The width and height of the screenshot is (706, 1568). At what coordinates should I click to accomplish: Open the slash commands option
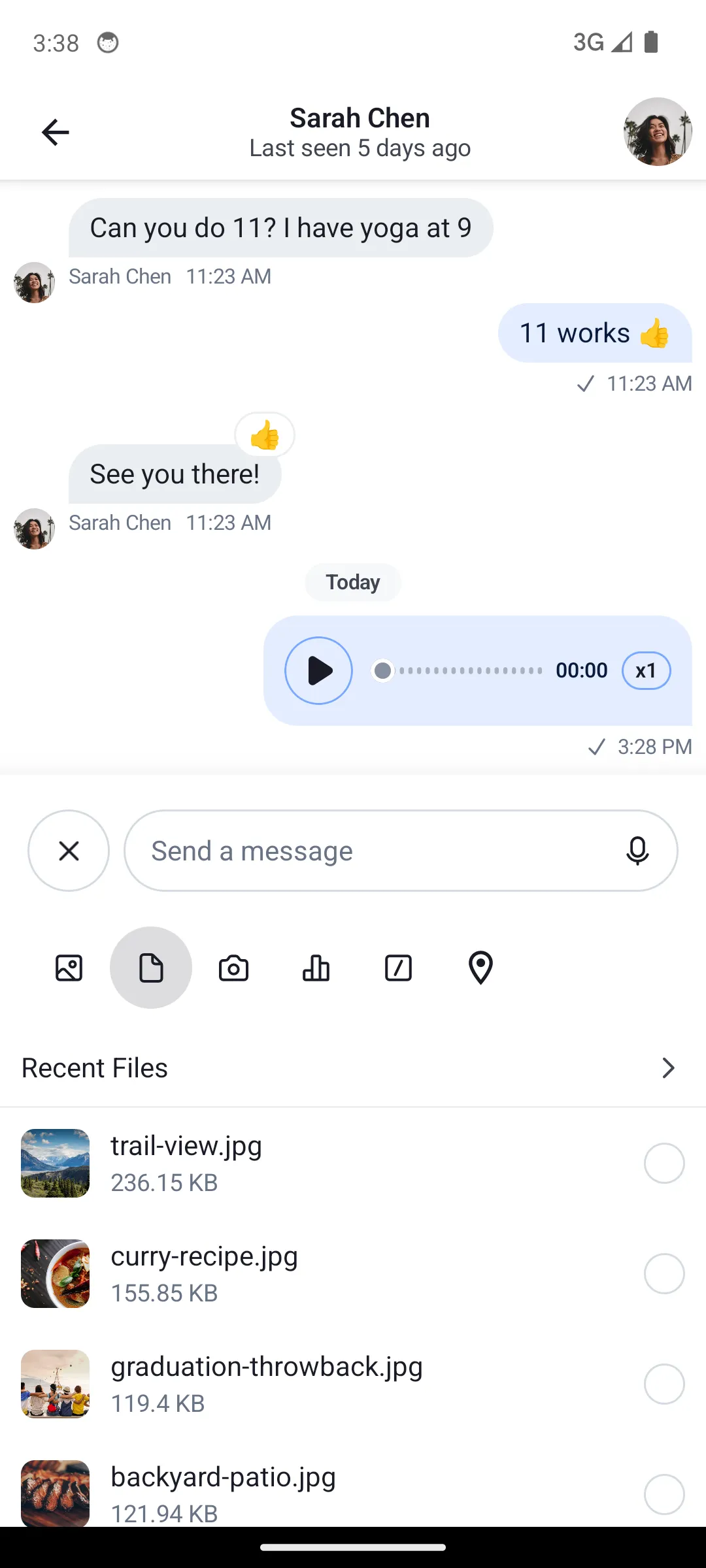tap(398, 968)
